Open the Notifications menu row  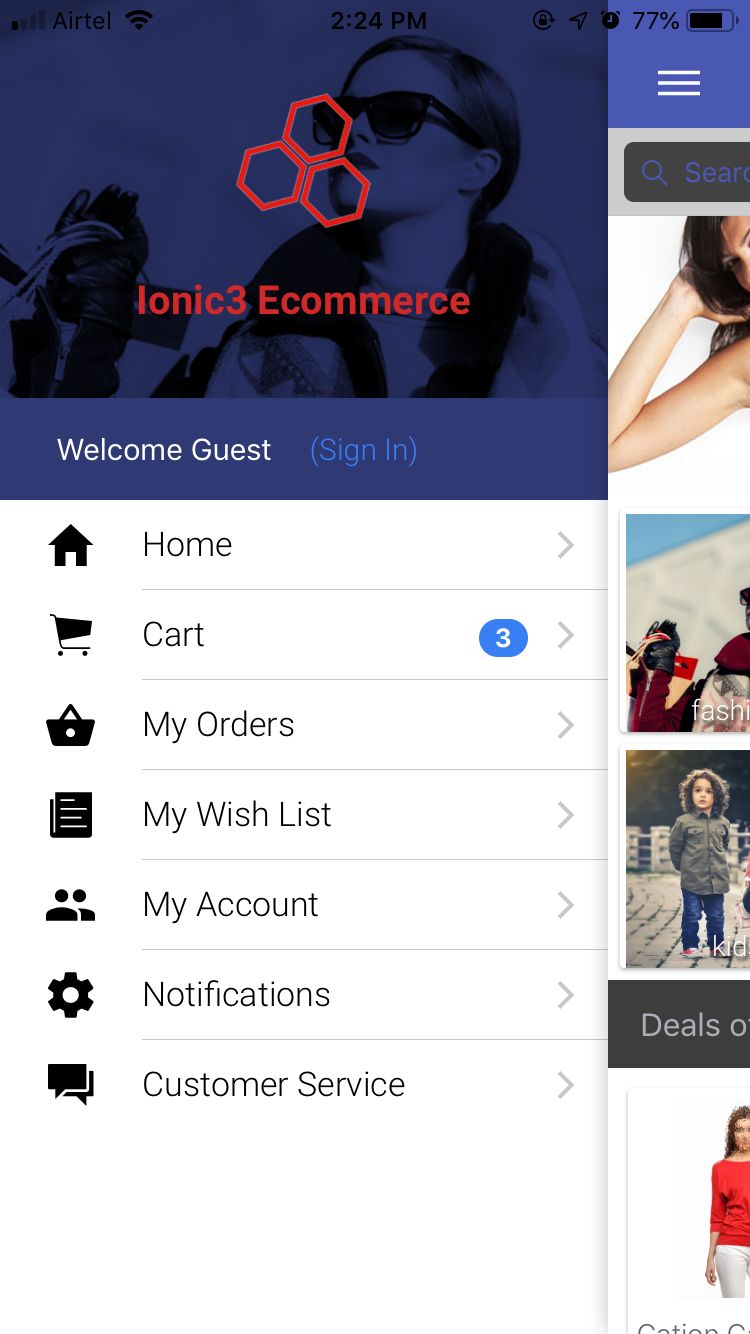pyautogui.click(x=304, y=995)
